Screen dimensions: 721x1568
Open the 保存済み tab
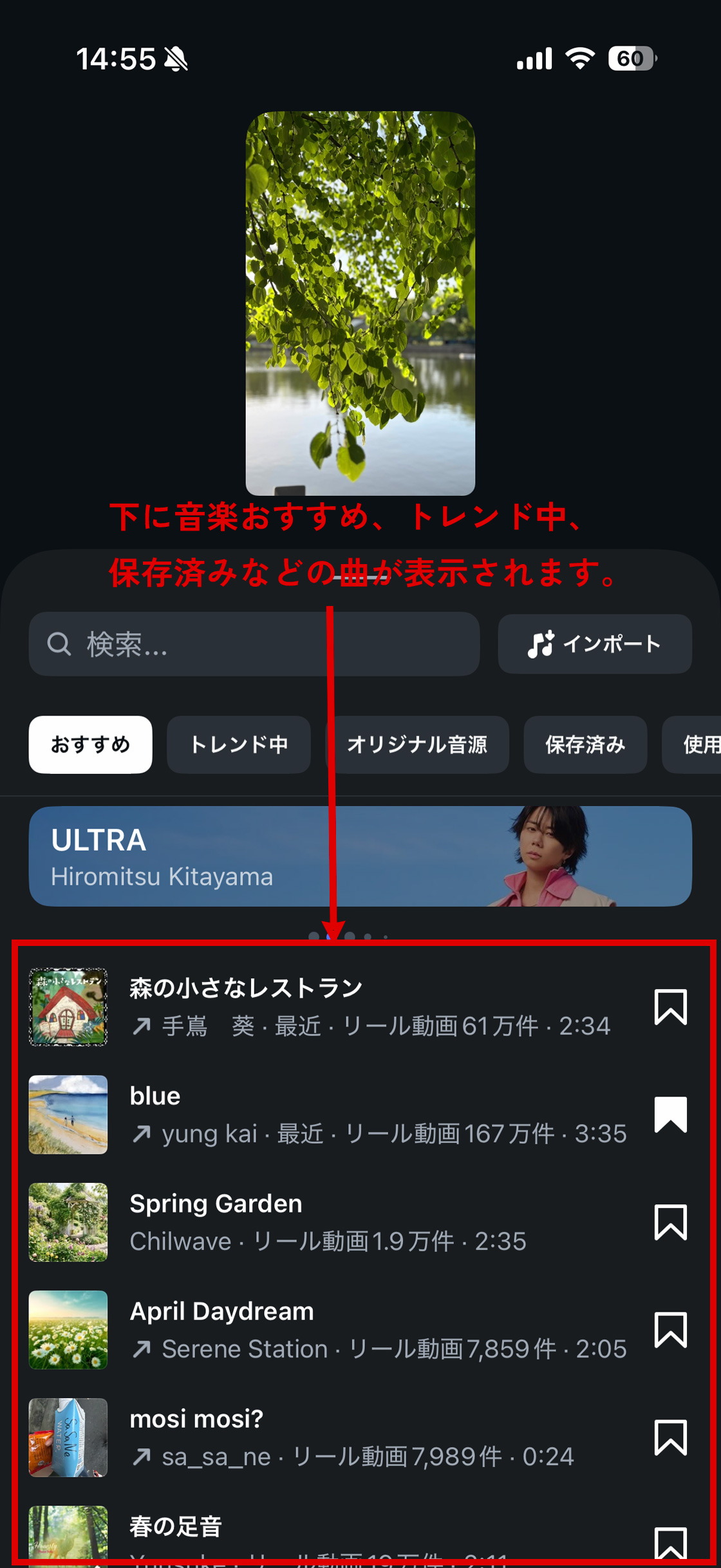point(585,744)
